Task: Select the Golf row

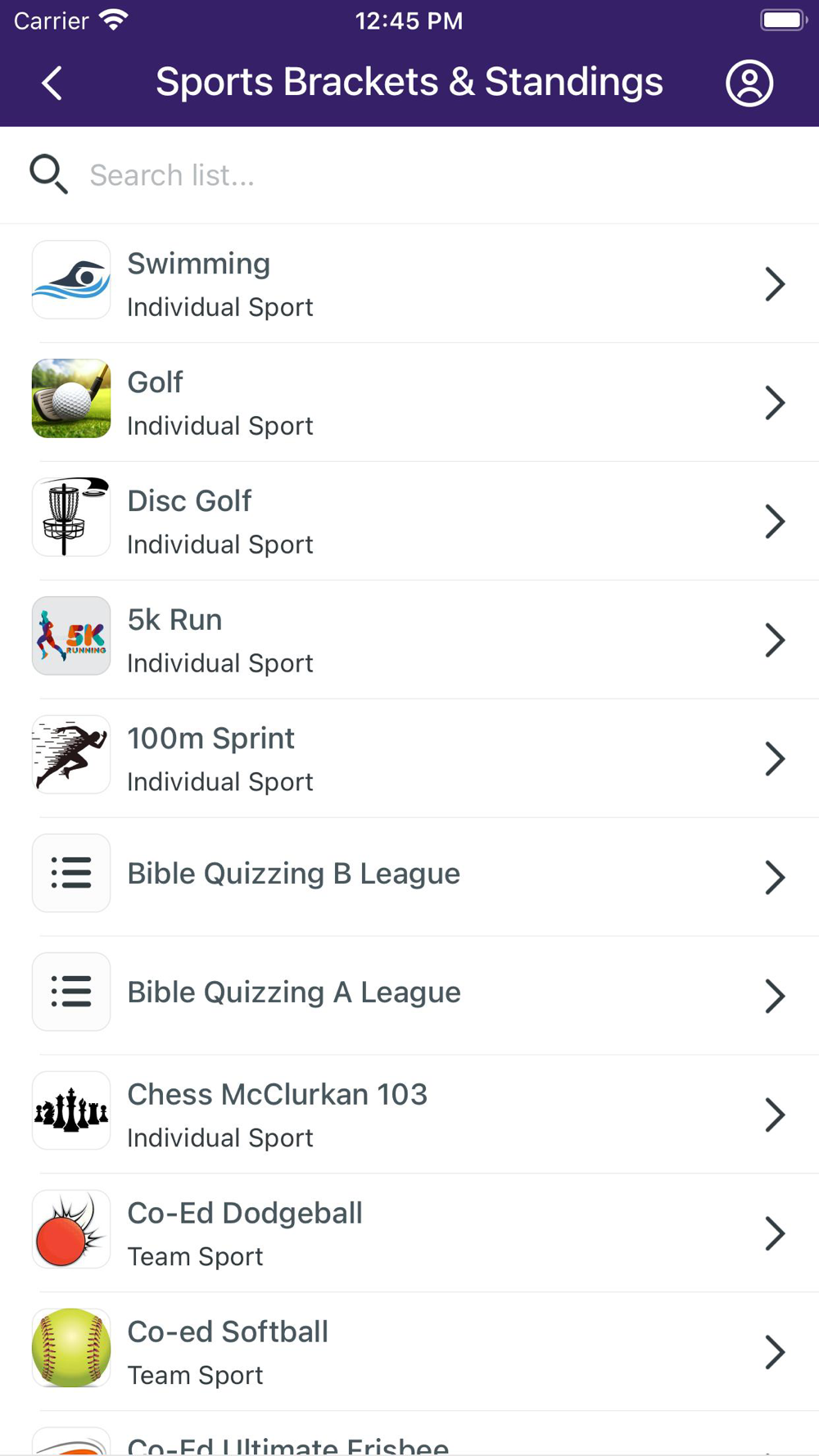Action: [x=409, y=402]
